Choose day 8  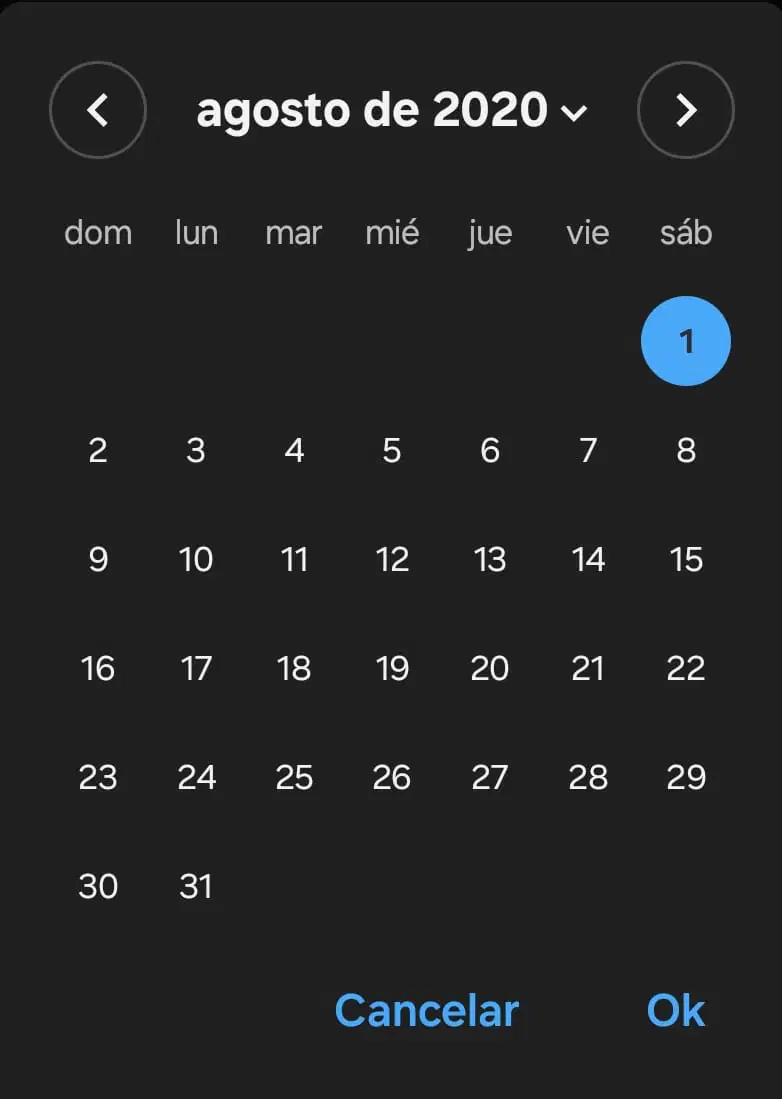pyautogui.click(x=686, y=450)
